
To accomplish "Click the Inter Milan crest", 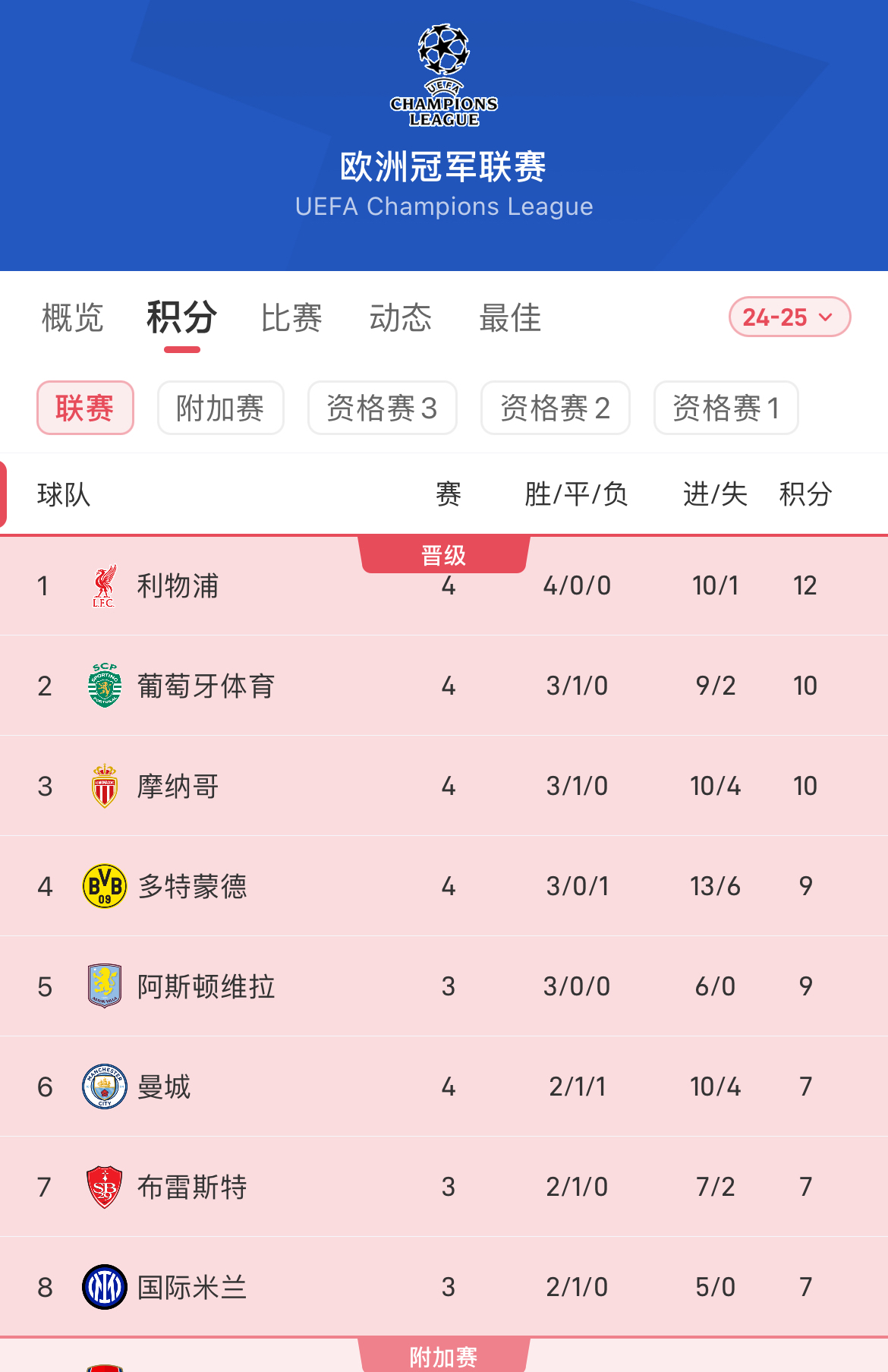I will tap(104, 1287).
